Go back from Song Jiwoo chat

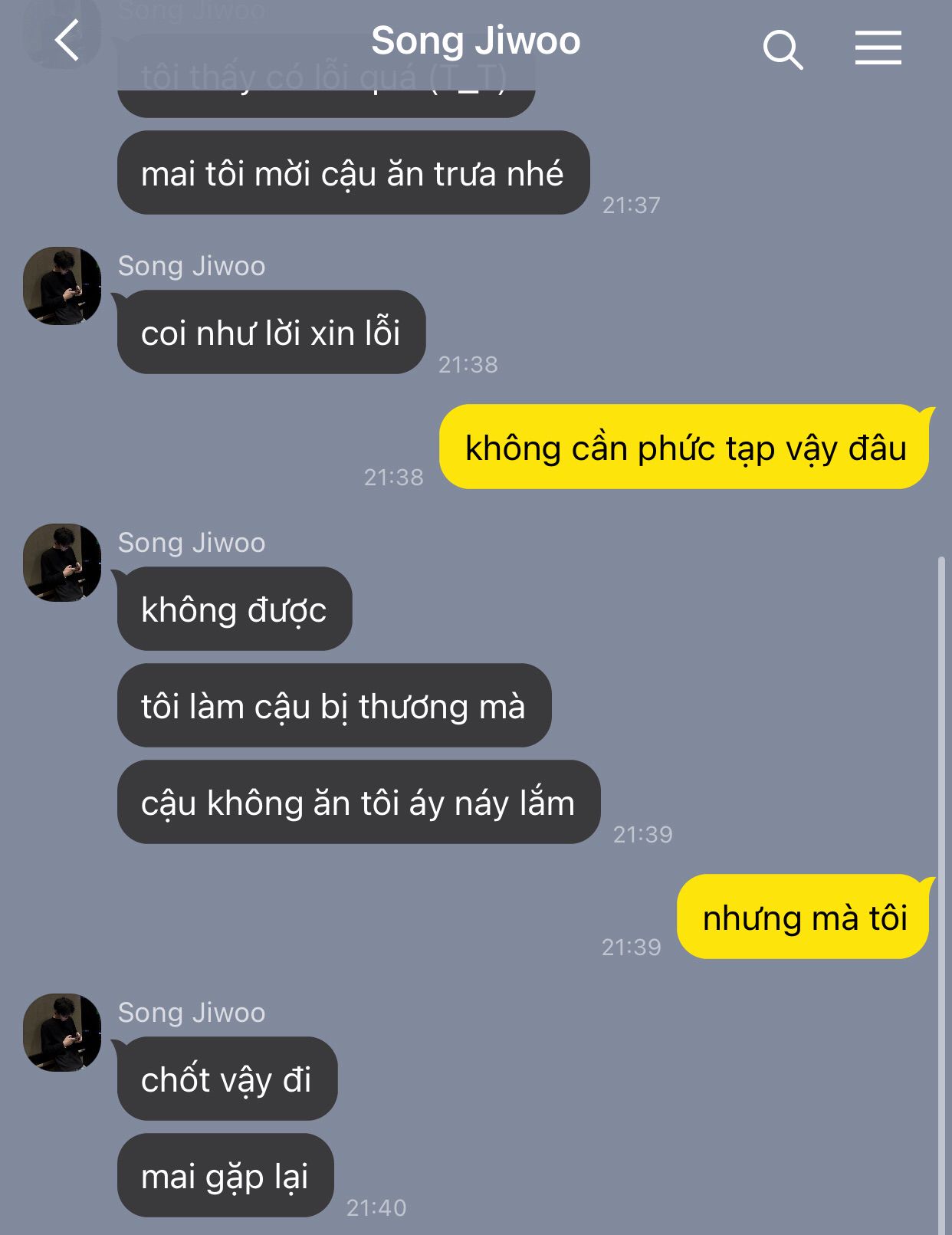point(67,41)
